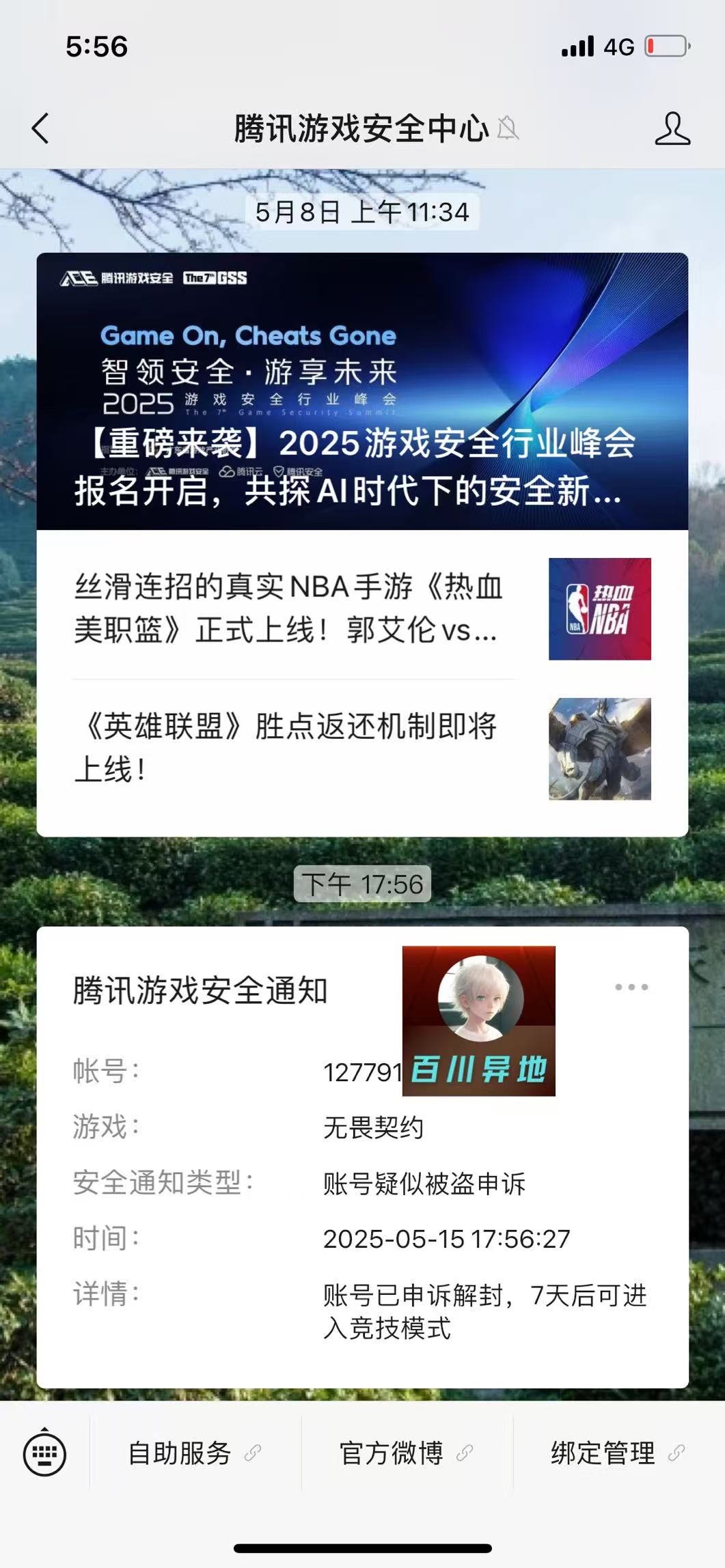Open the 2025游戏安全行业峰会 article banner
The height and width of the screenshot is (1568, 725).
[362, 391]
